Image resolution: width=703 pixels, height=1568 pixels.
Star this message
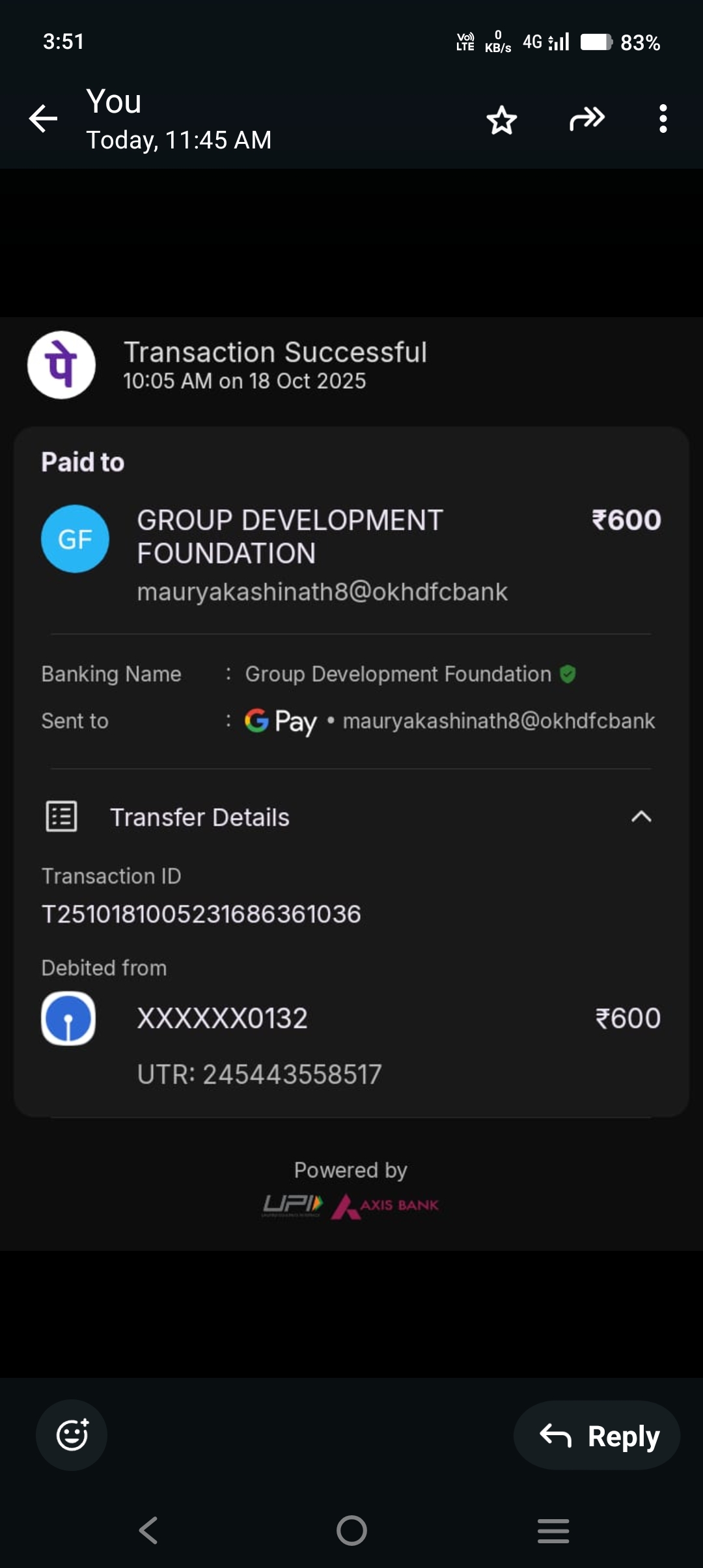[502, 120]
